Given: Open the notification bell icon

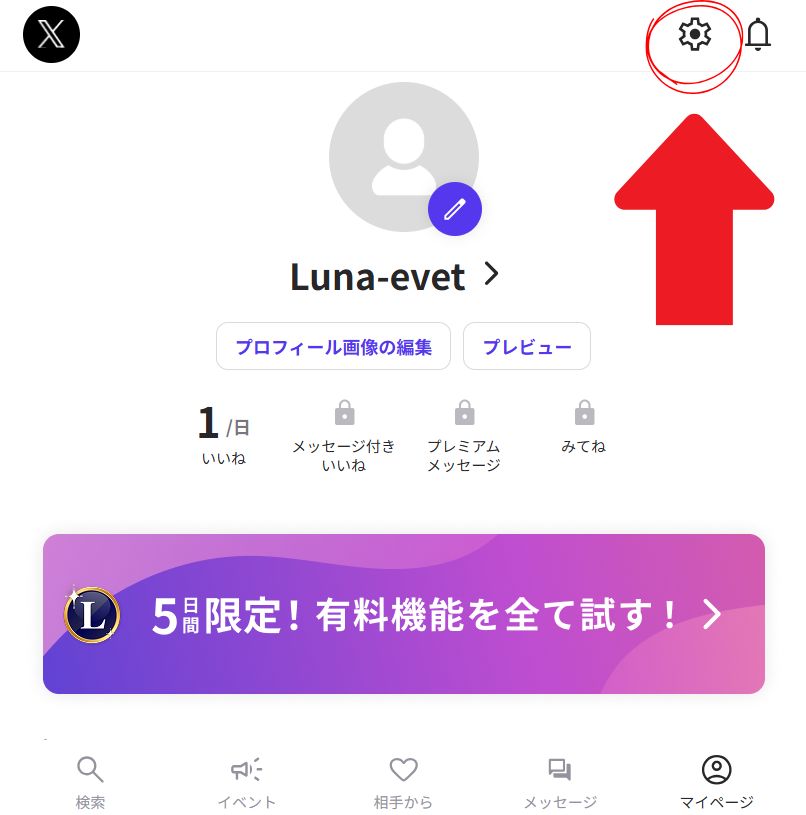Looking at the screenshot, I should coord(758,33).
